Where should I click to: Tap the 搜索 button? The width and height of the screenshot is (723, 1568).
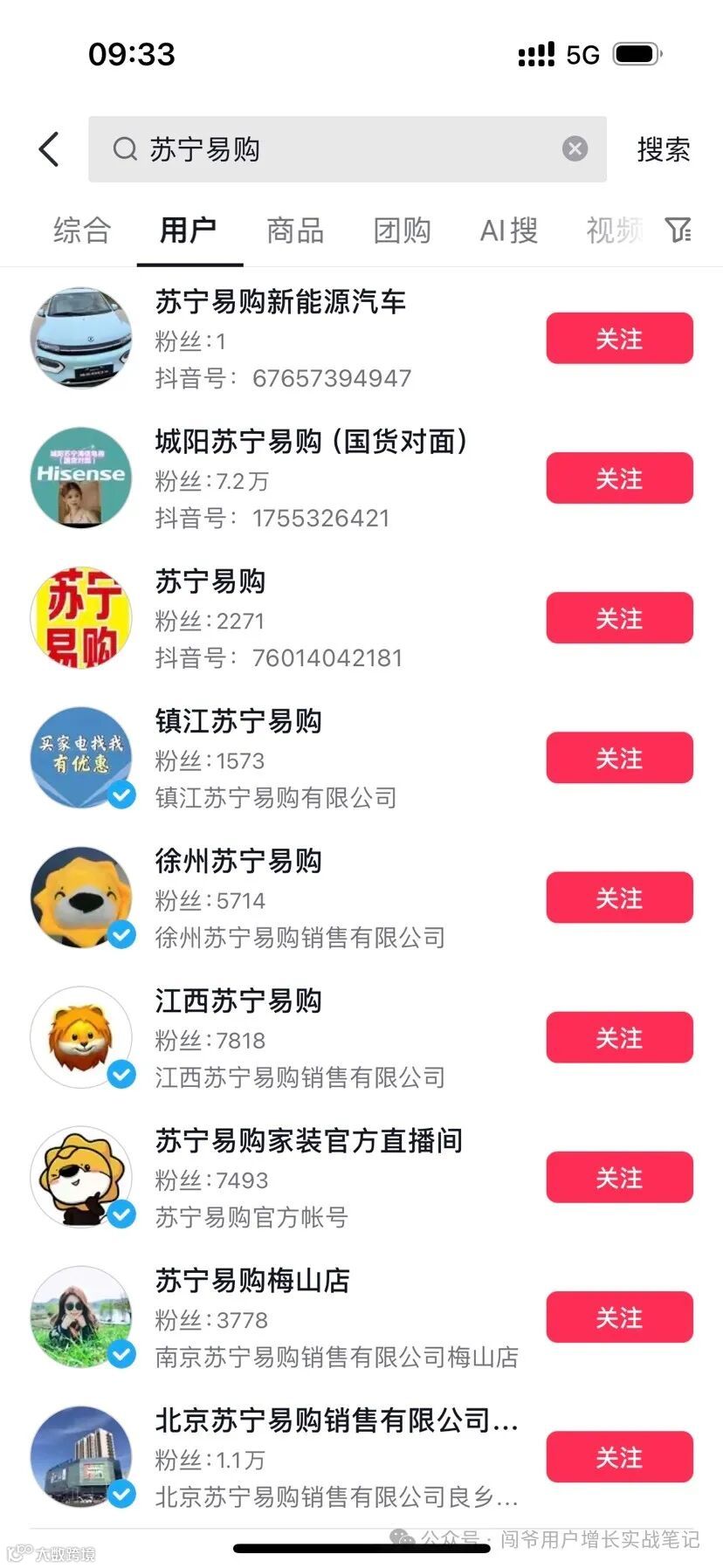point(663,149)
